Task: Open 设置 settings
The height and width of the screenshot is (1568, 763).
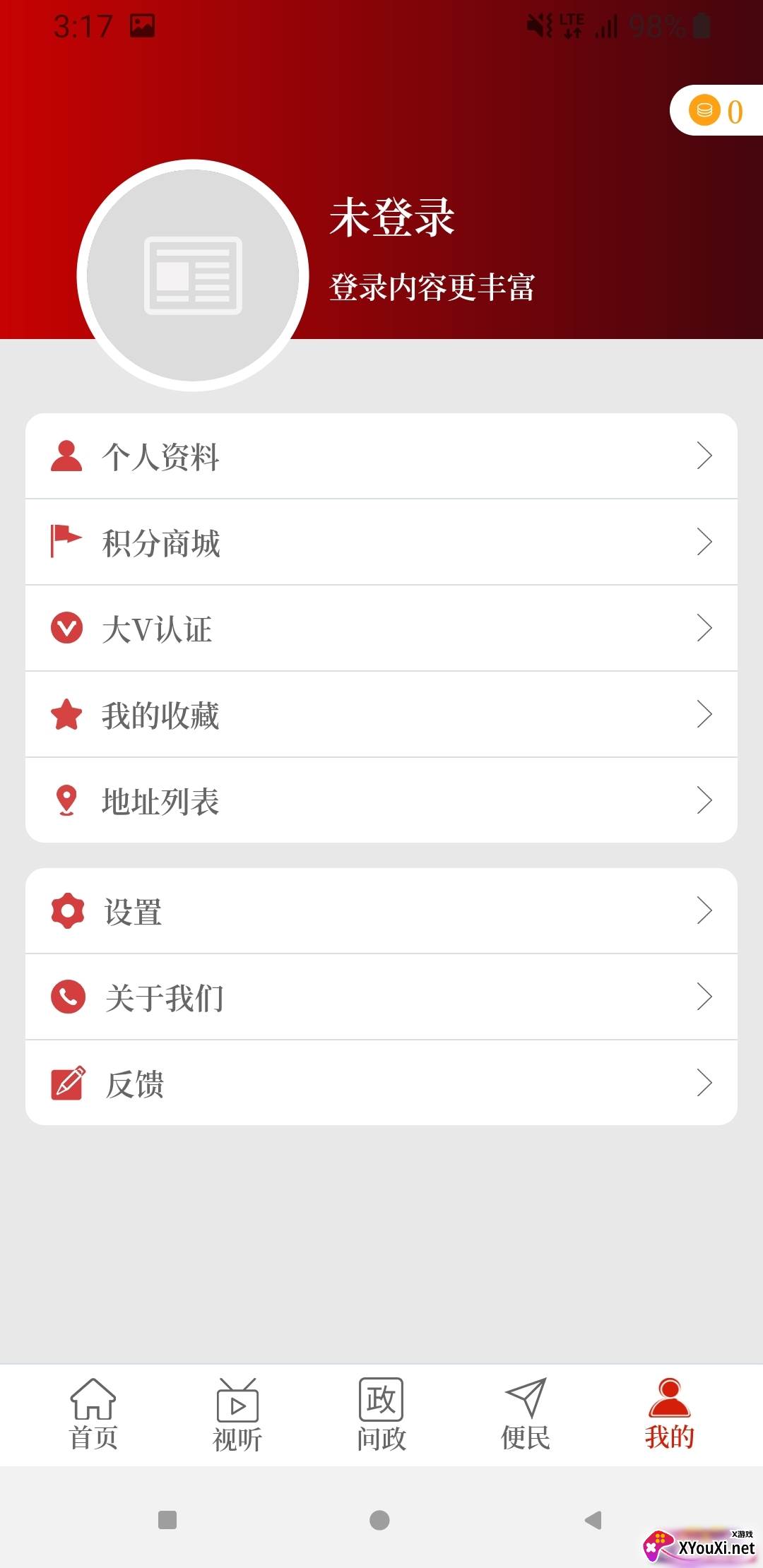Action: (x=381, y=911)
